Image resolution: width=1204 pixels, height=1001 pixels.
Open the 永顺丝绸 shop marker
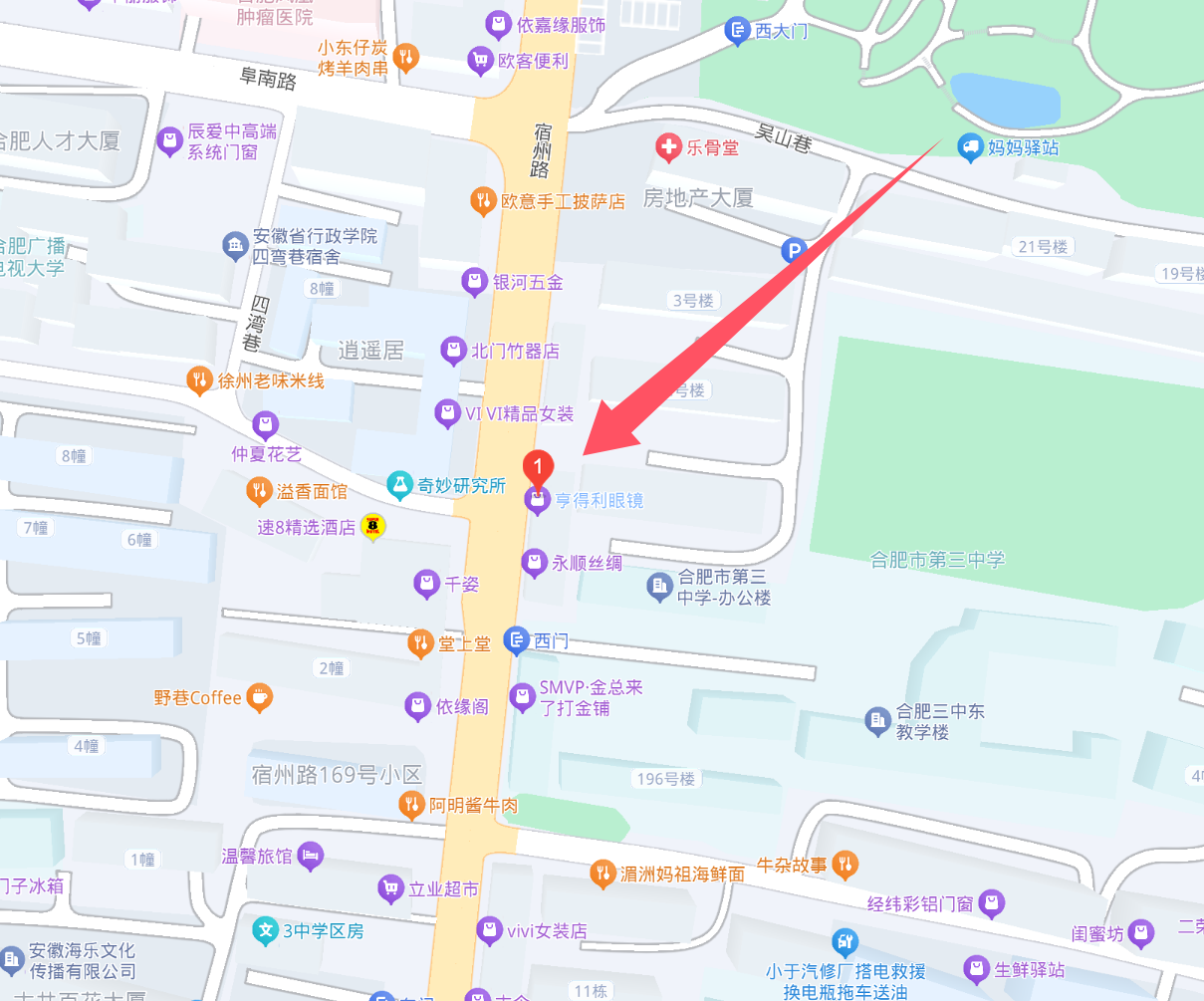click(x=535, y=563)
